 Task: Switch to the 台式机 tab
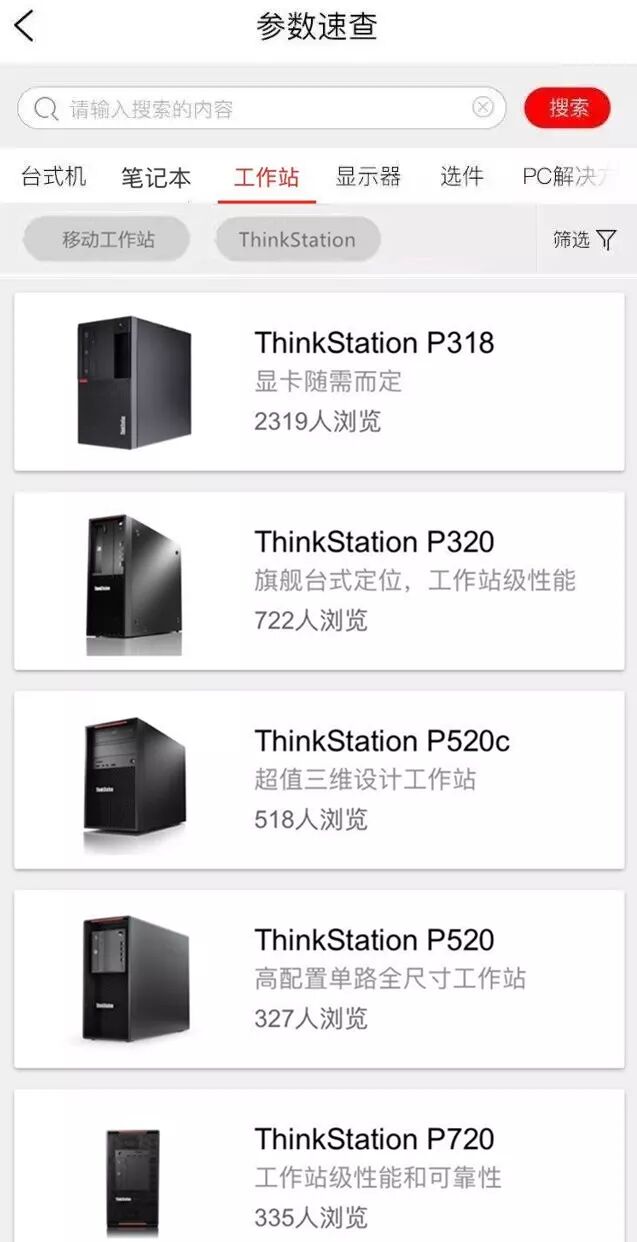(54, 177)
